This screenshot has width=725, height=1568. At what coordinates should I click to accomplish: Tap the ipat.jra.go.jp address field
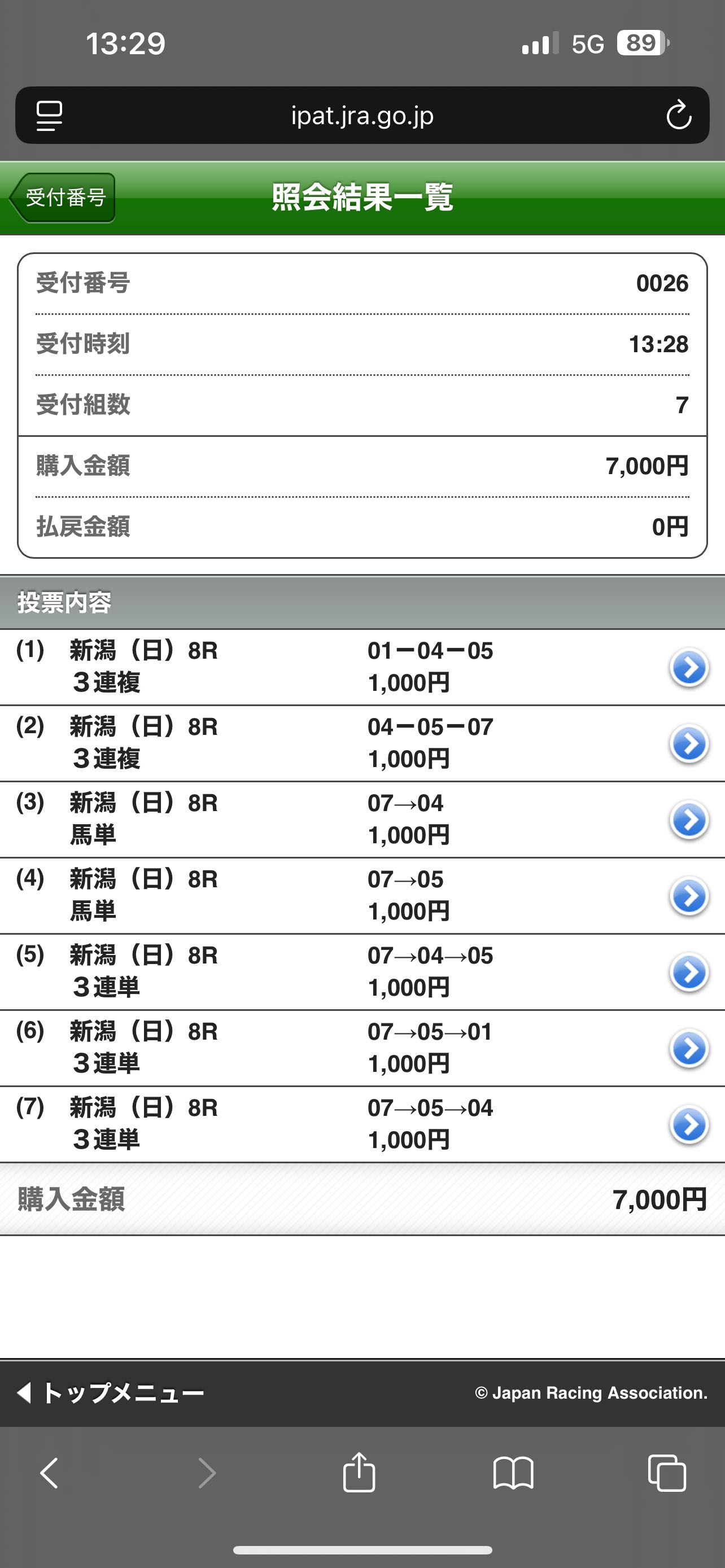point(362,115)
